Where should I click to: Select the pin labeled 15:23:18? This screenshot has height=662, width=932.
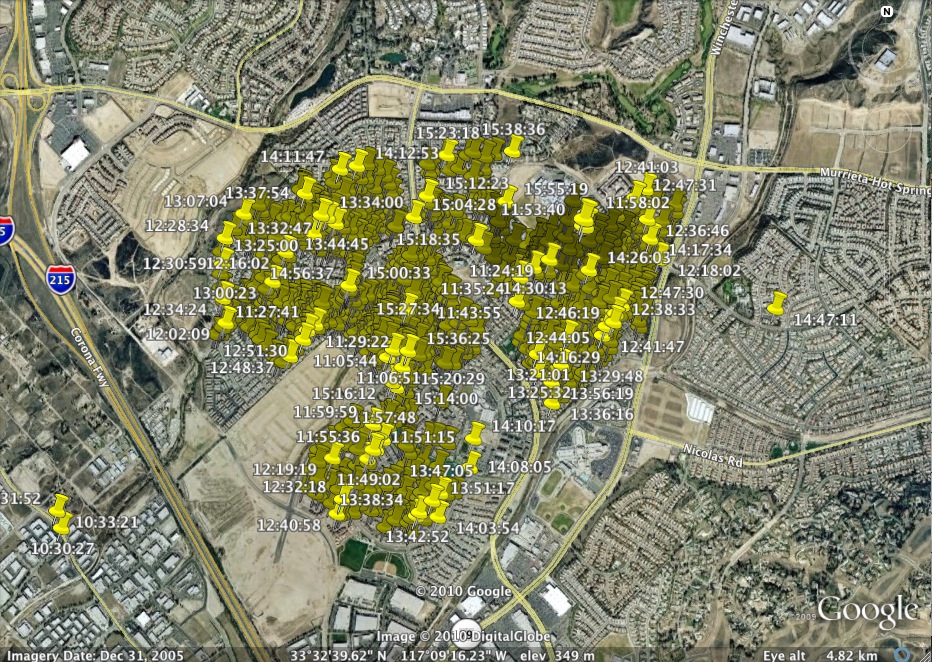448,150
